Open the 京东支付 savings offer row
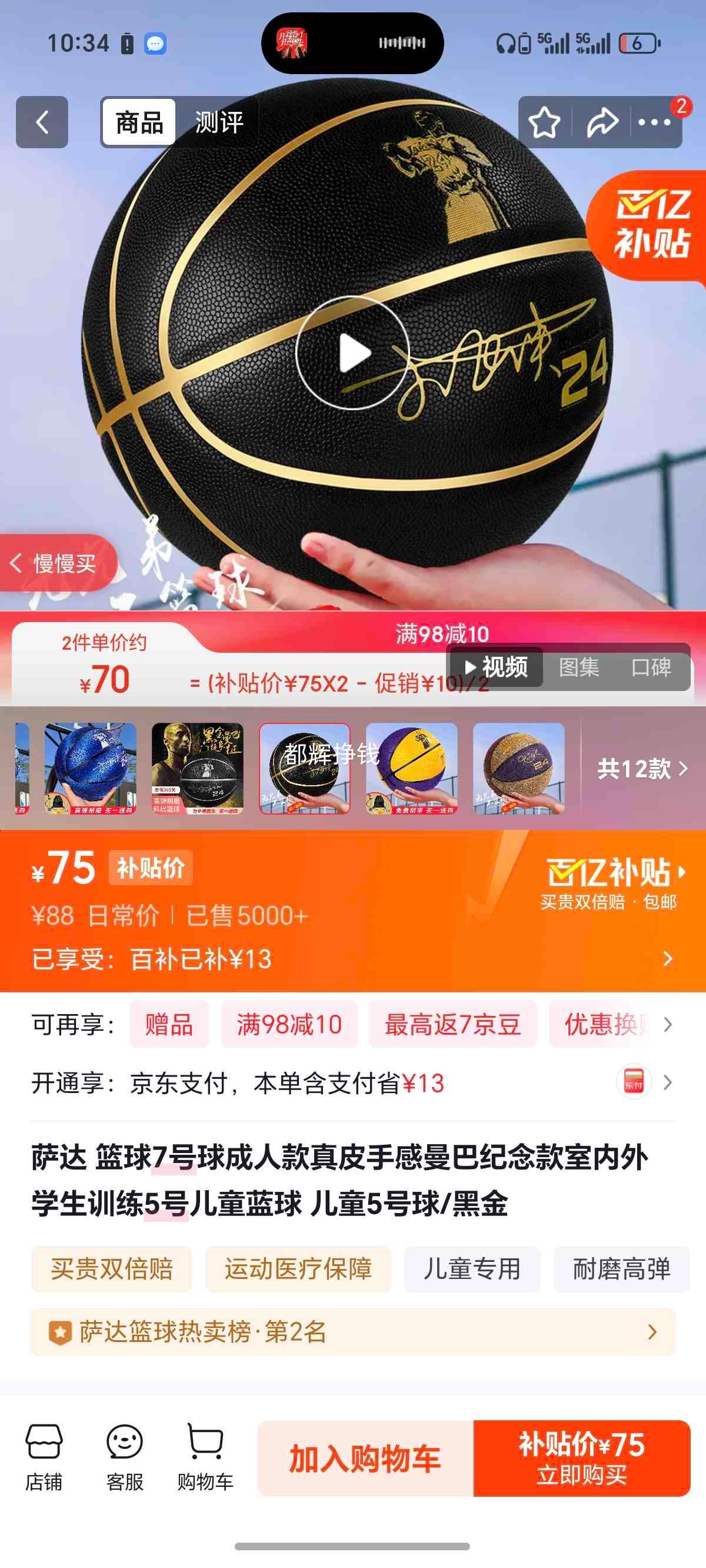 click(x=352, y=1083)
